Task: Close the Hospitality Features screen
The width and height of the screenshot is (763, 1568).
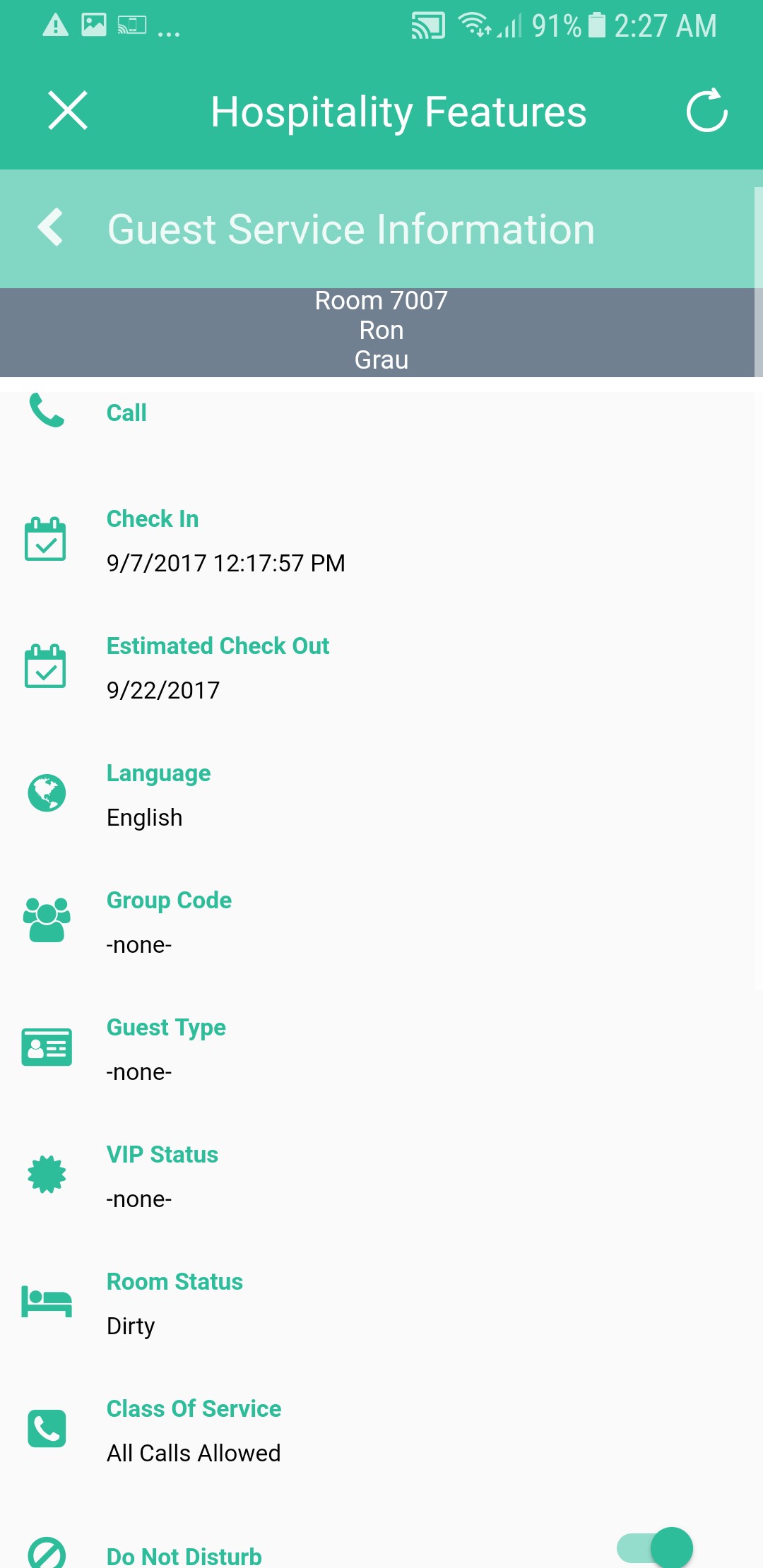Action: coord(68,111)
